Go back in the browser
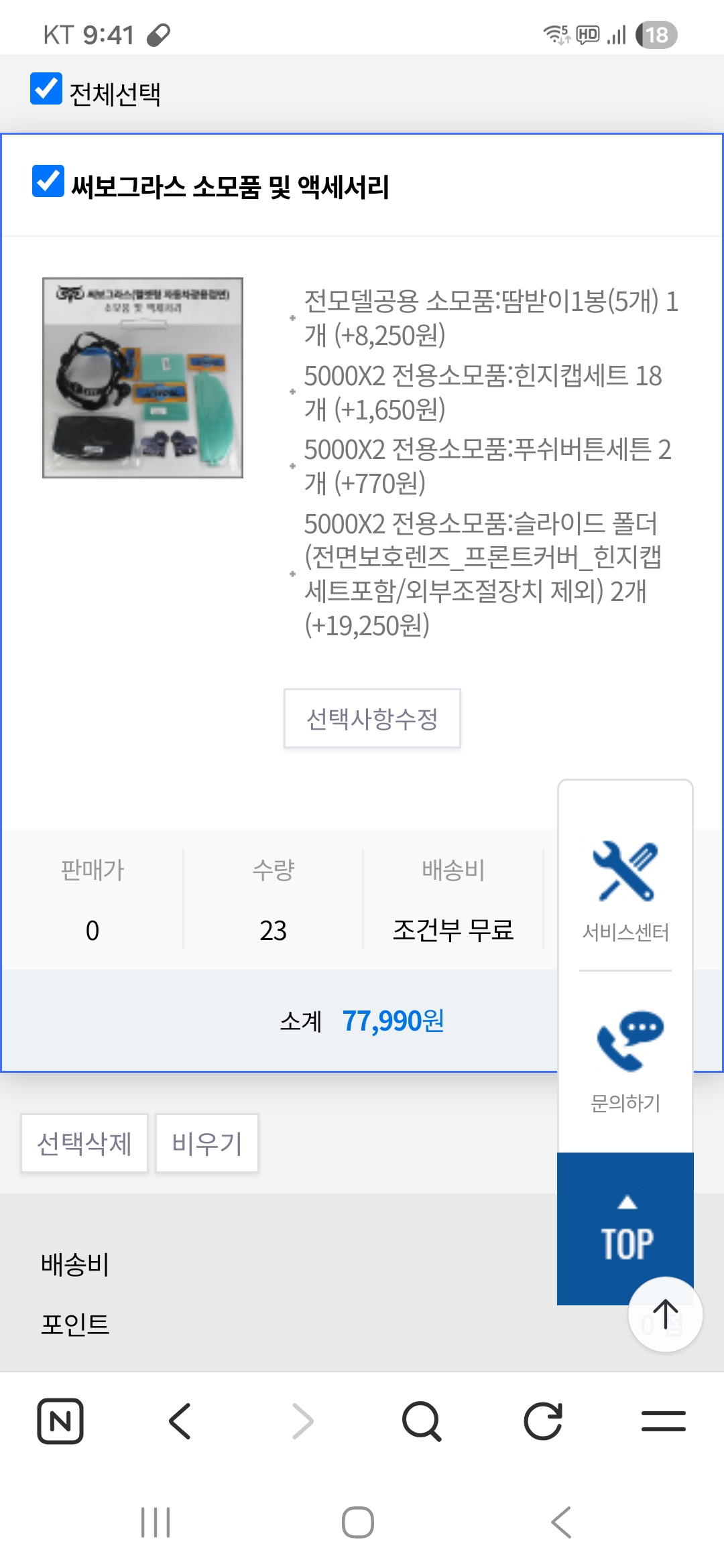724x1568 pixels. click(x=180, y=1421)
